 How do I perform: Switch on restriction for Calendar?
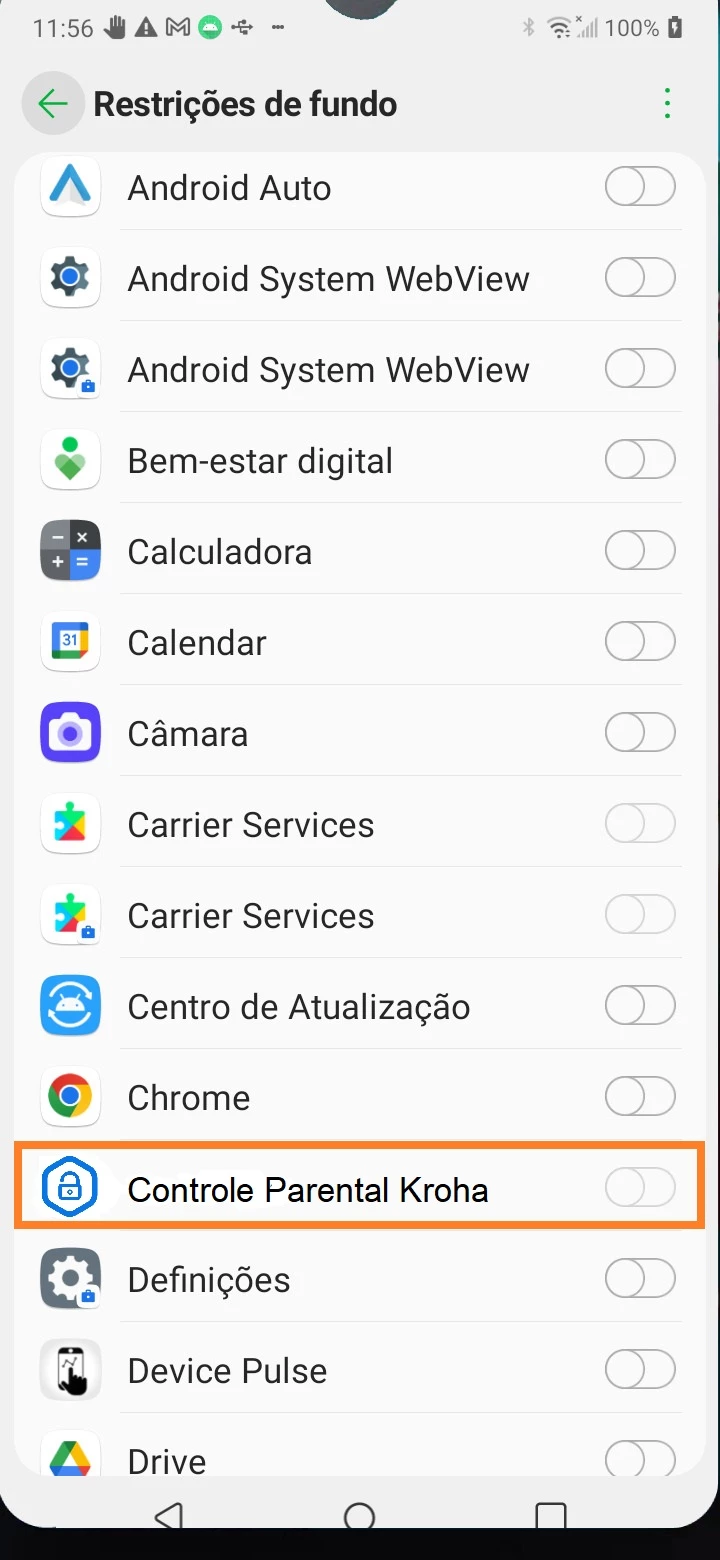click(640, 642)
